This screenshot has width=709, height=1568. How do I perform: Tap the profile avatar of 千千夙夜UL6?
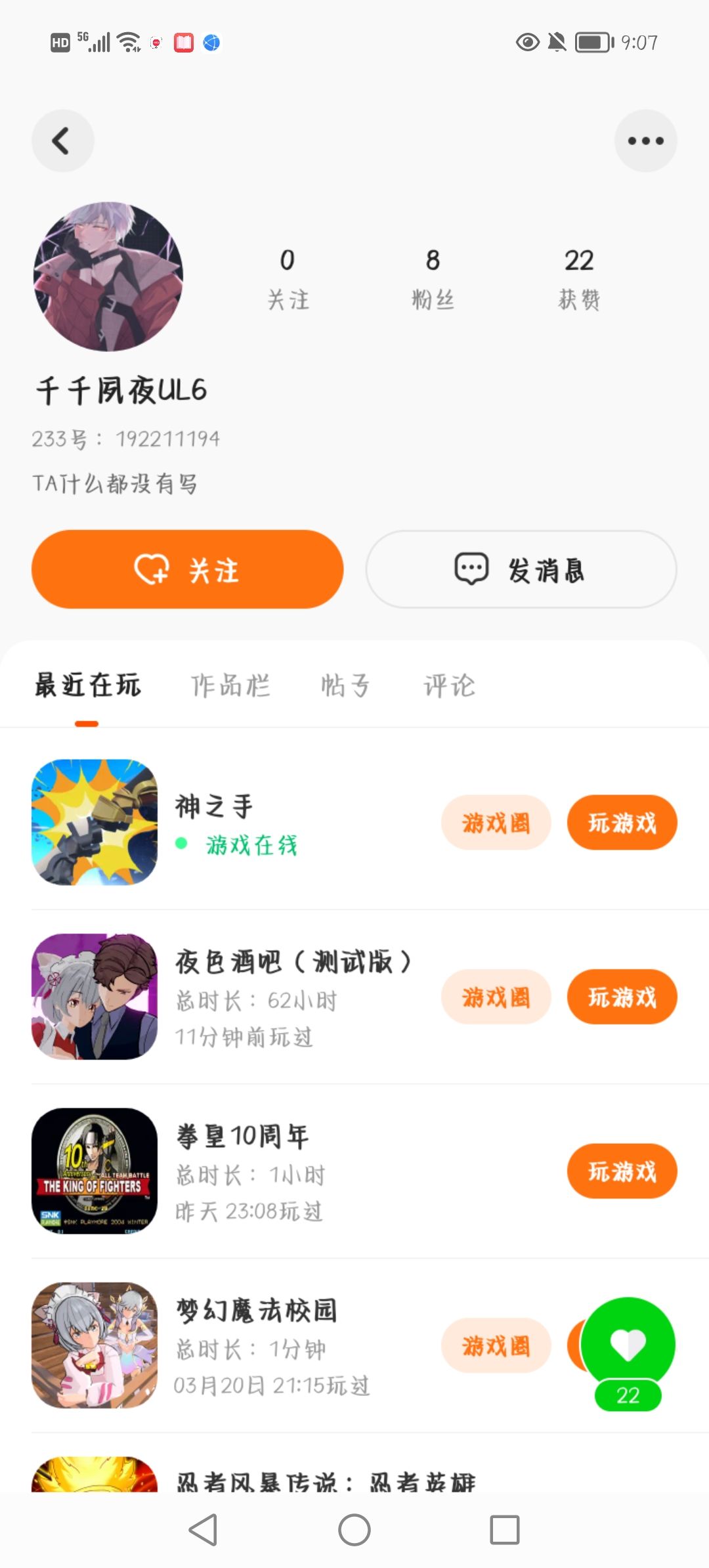pyautogui.click(x=108, y=276)
